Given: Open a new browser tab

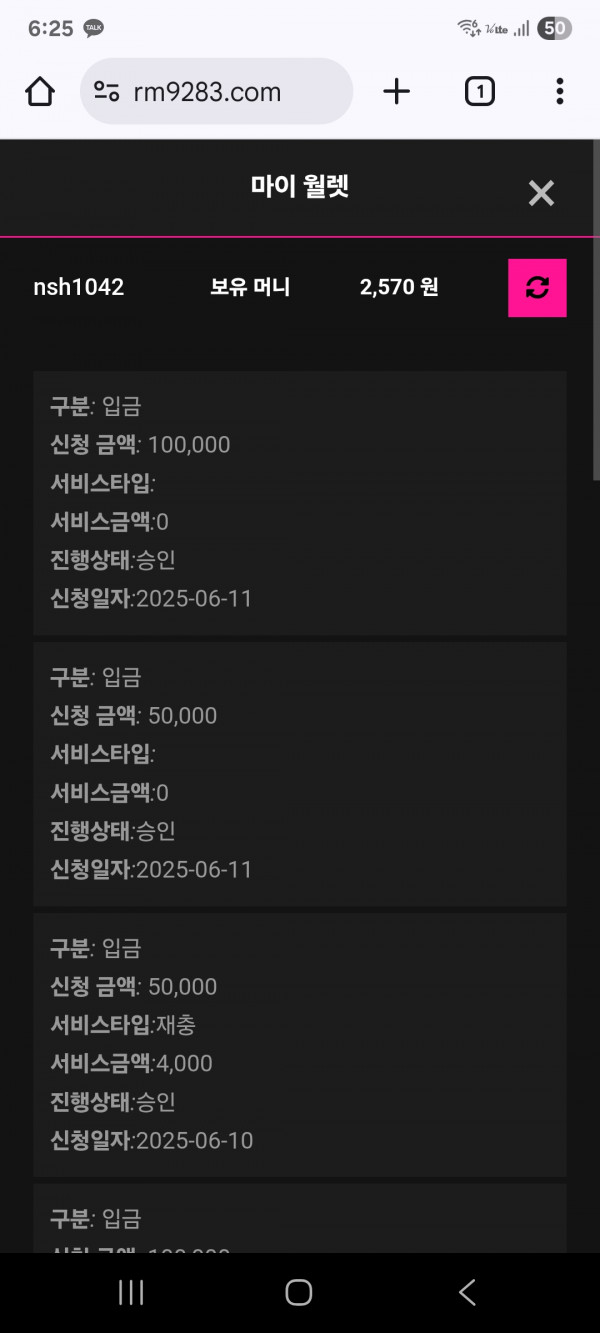Looking at the screenshot, I should point(397,92).
